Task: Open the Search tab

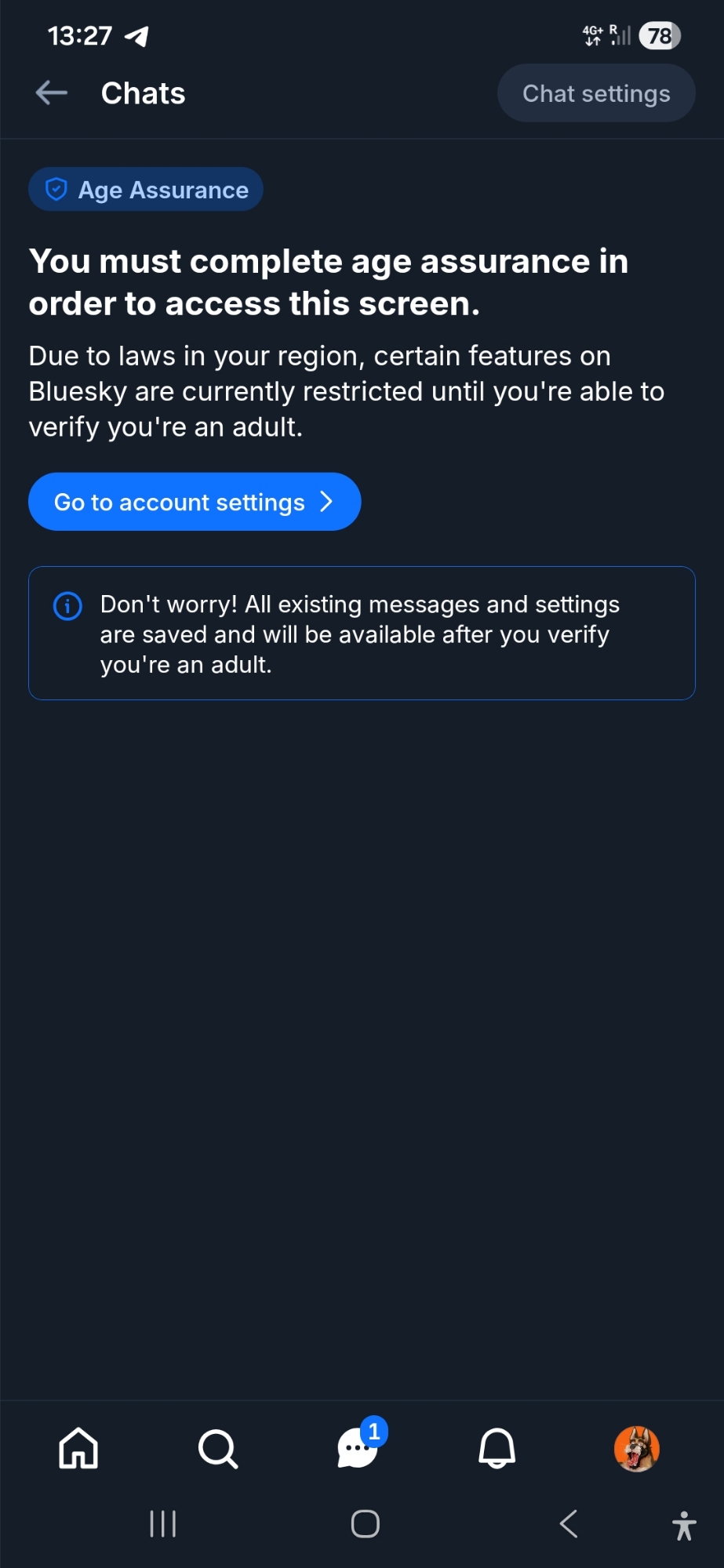Action: [217, 1448]
